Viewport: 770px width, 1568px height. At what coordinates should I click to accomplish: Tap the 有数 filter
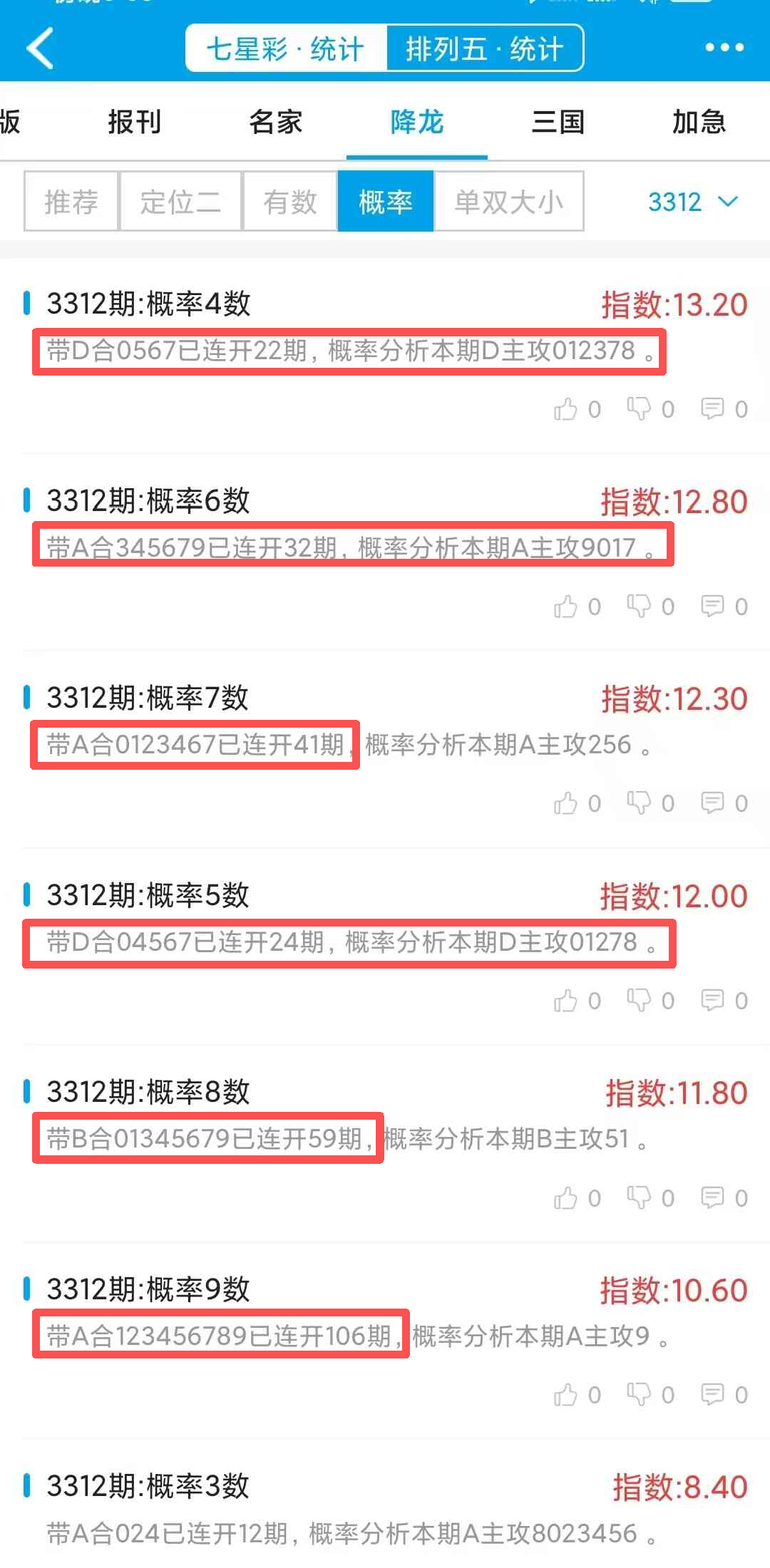289,202
